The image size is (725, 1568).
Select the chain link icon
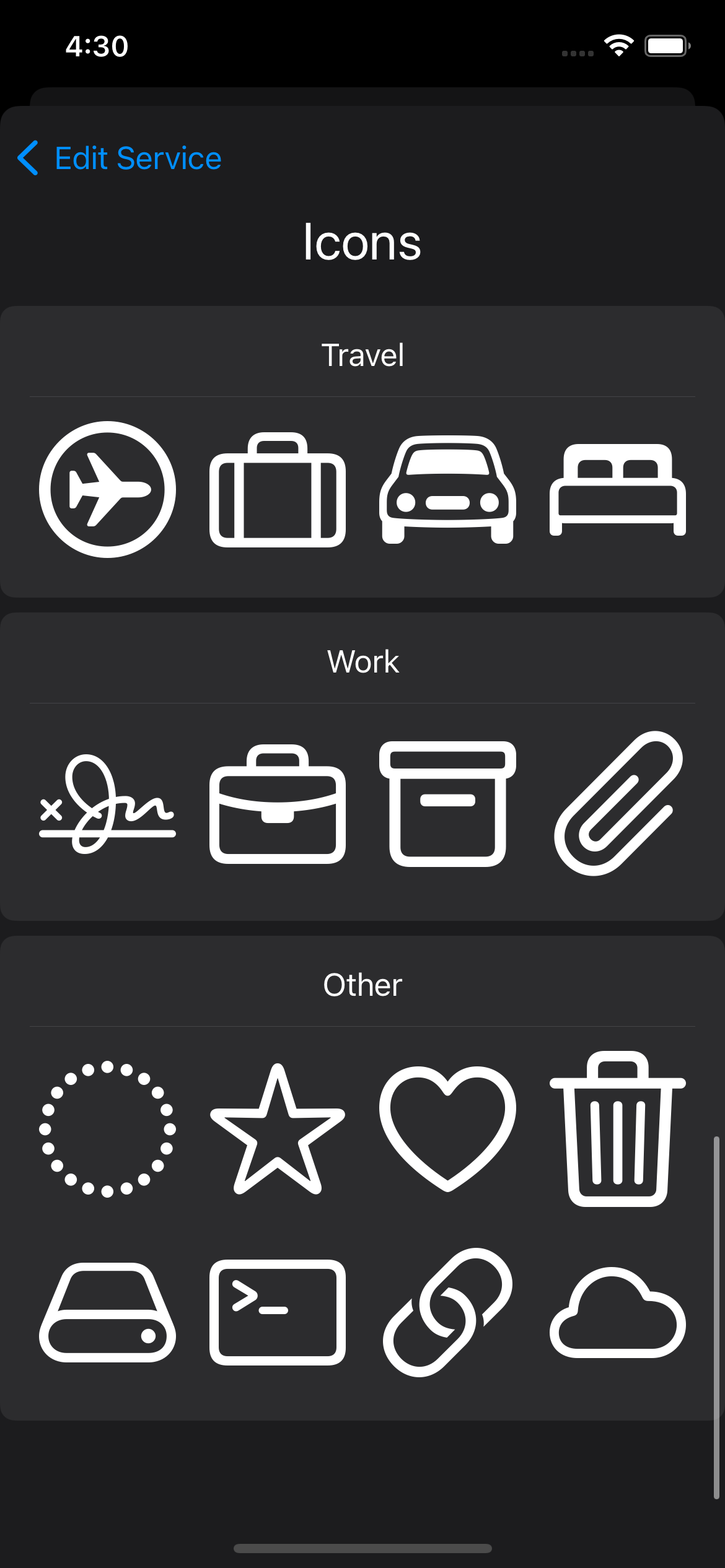pos(448,1313)
